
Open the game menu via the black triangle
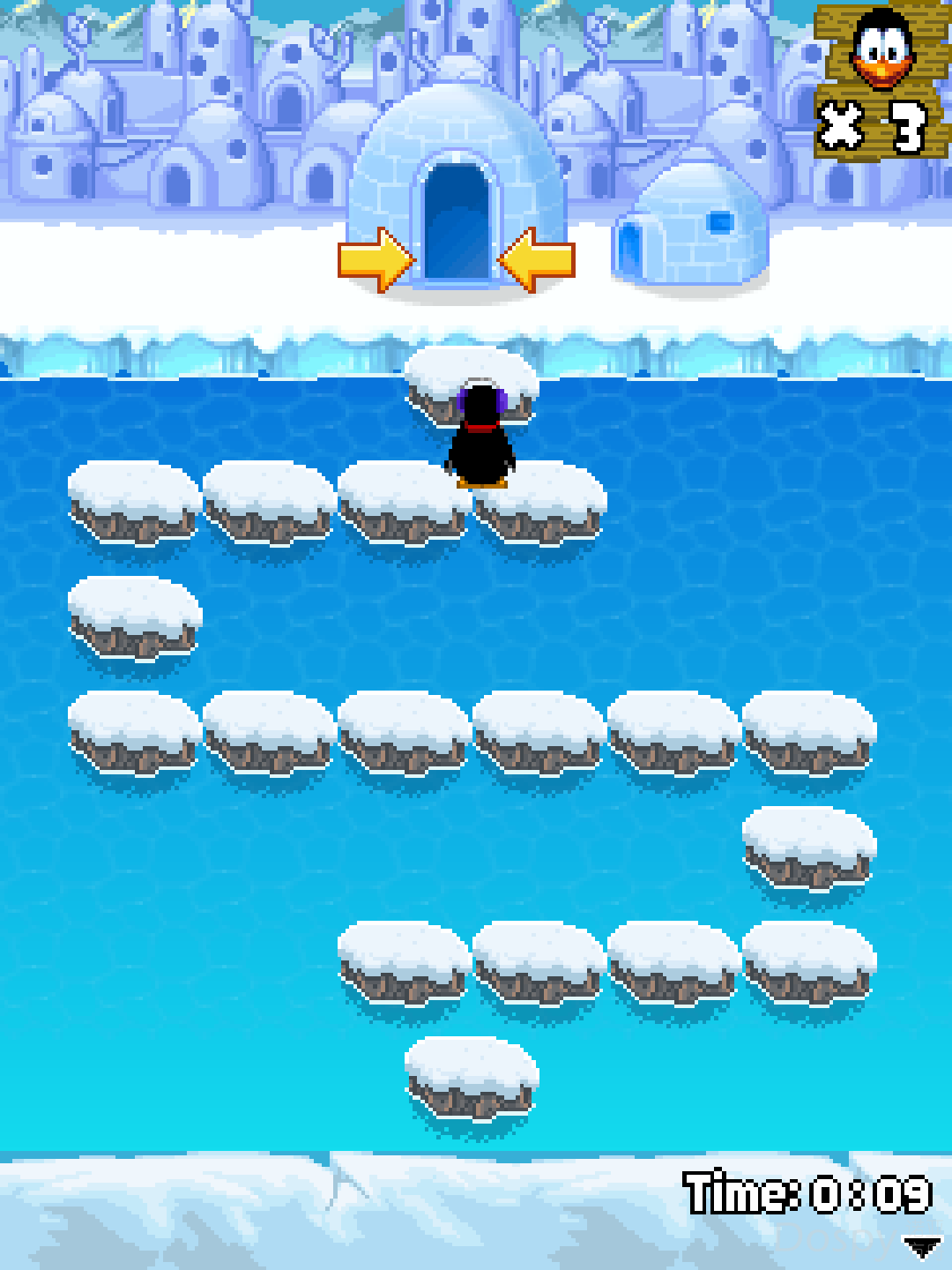coord(922,1247)
